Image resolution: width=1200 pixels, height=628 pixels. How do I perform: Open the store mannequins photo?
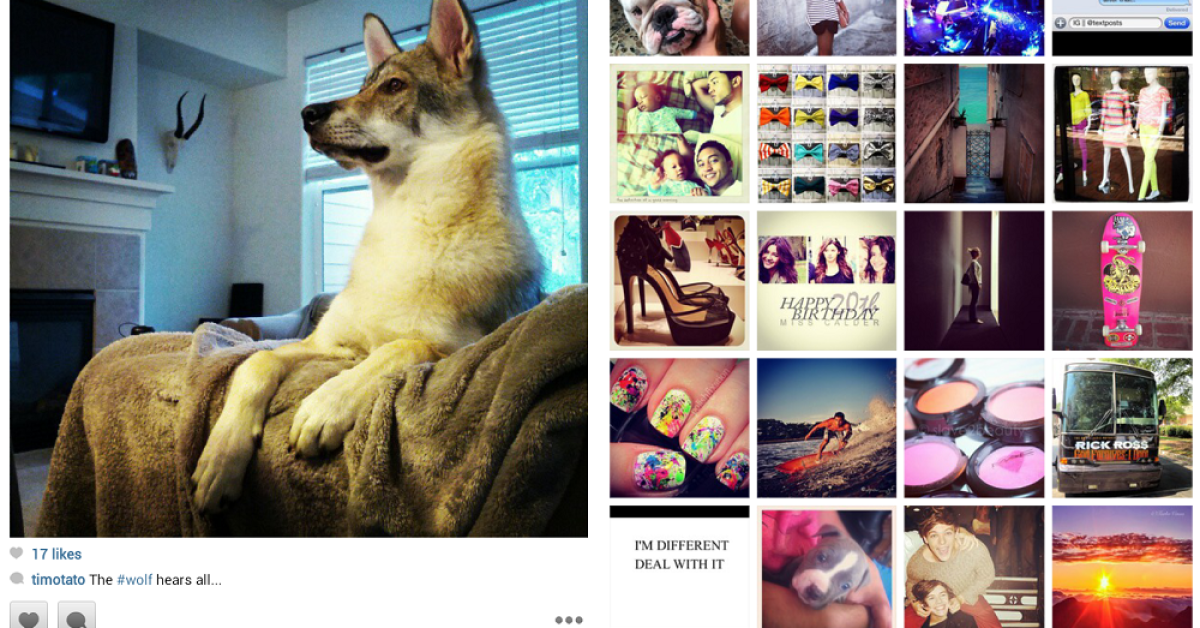(x=1122, y=134)
